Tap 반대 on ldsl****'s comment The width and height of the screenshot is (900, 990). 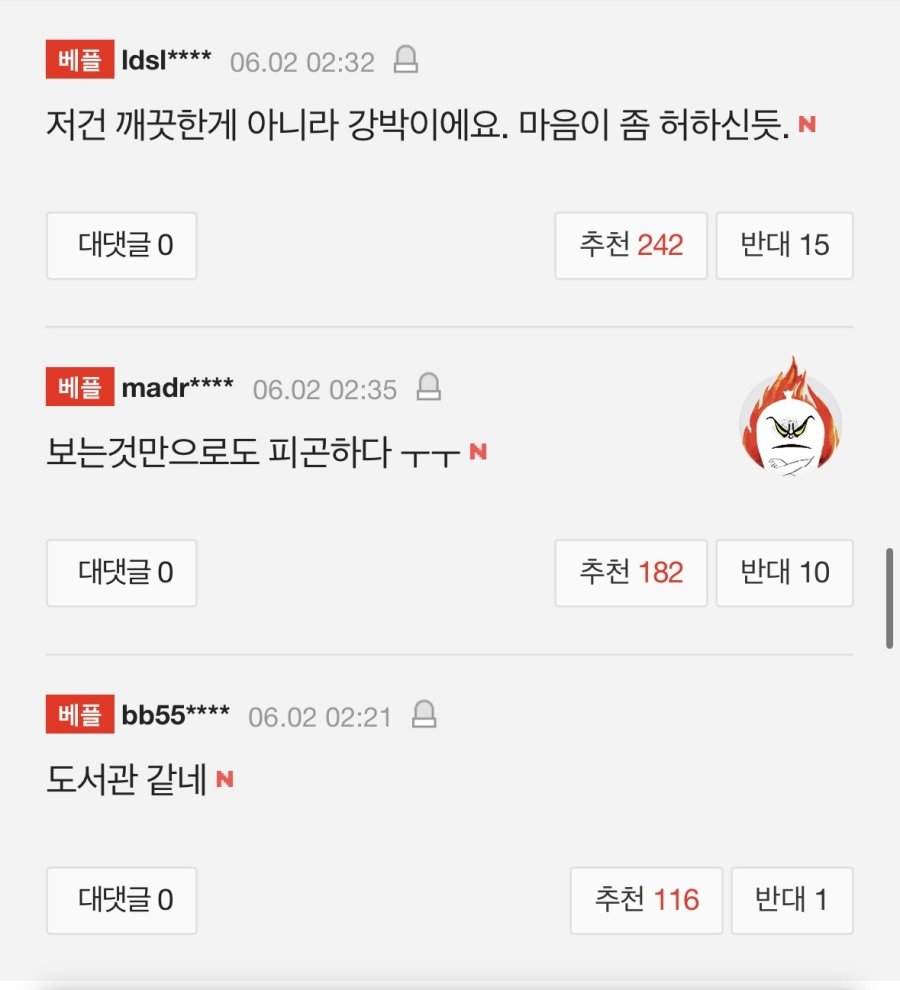pos(784,245)
